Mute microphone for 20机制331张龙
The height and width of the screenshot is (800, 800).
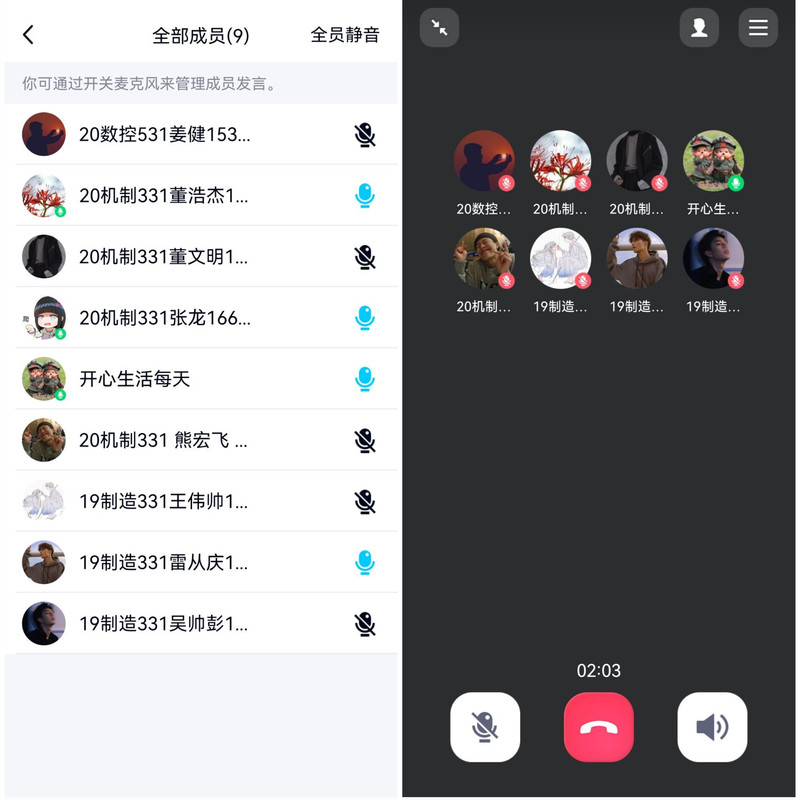click(365, 318)
